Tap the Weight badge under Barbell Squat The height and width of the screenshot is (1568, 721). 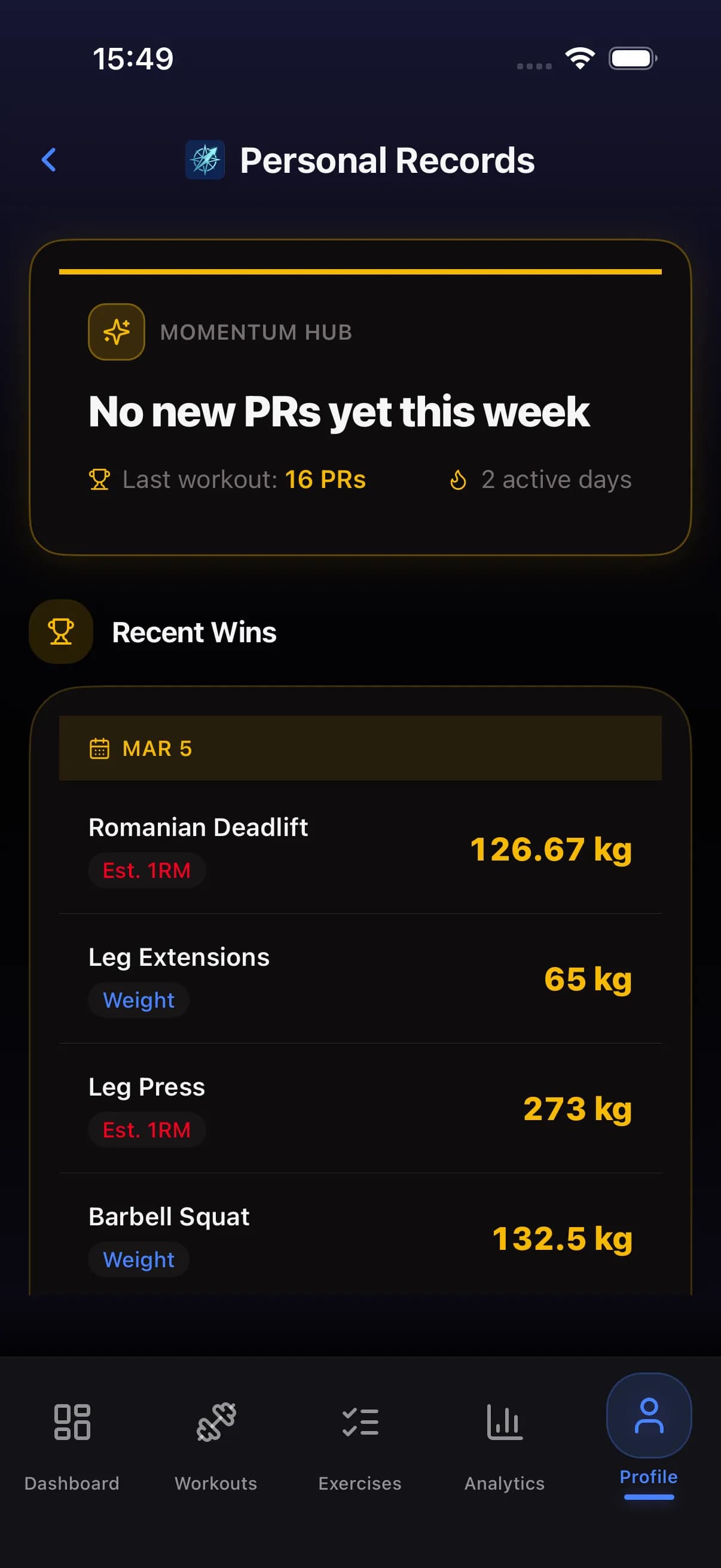point(138,1259)
